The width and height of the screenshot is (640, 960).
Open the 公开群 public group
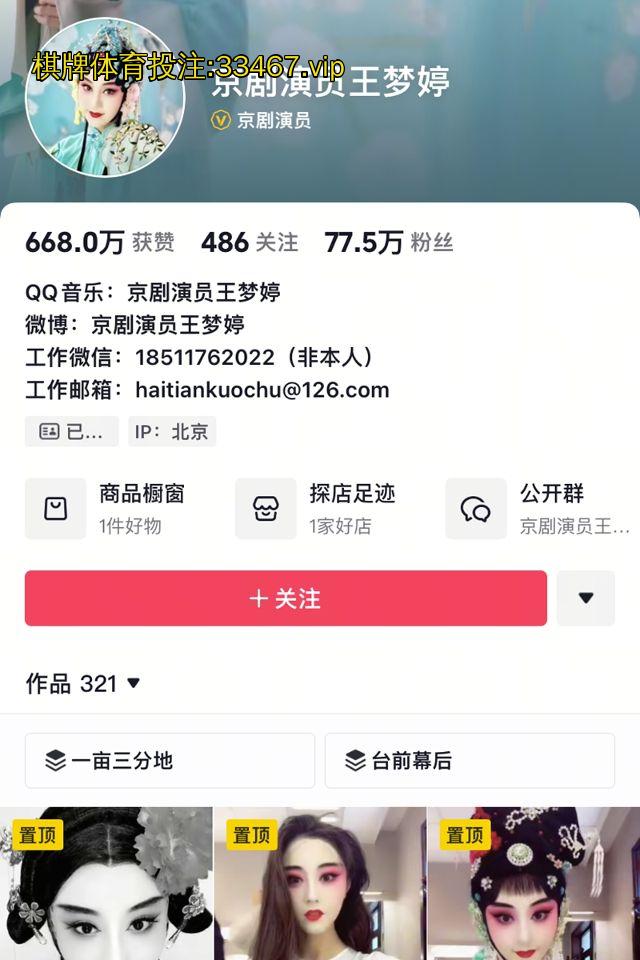pos(538,508)
